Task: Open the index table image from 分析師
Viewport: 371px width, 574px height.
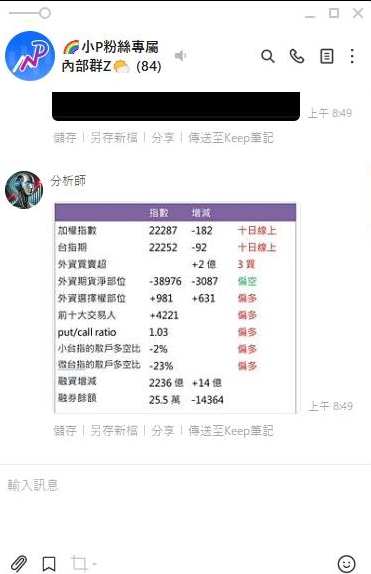Action: (175, 308)
